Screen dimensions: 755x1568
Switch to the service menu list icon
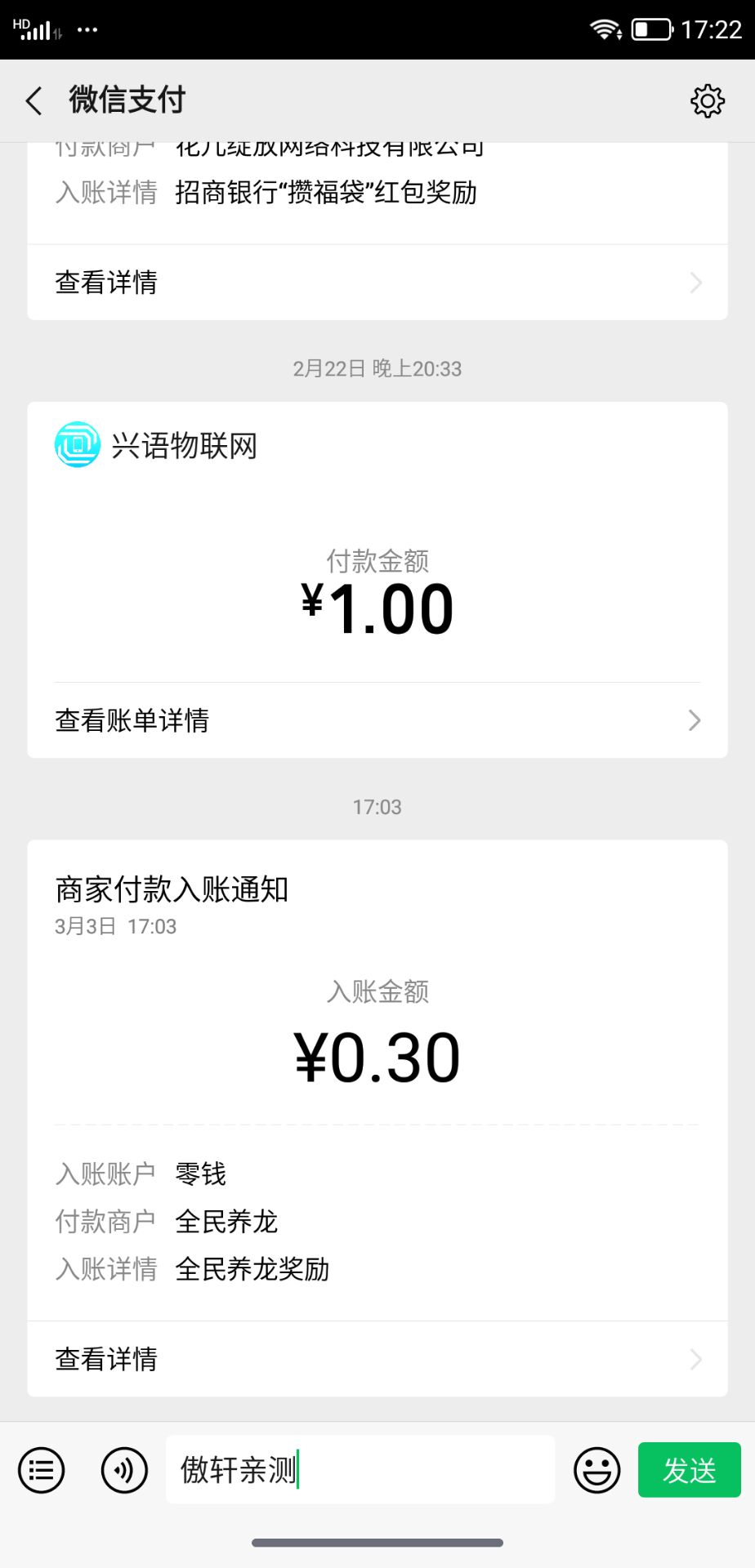(x=41, y=1470)
